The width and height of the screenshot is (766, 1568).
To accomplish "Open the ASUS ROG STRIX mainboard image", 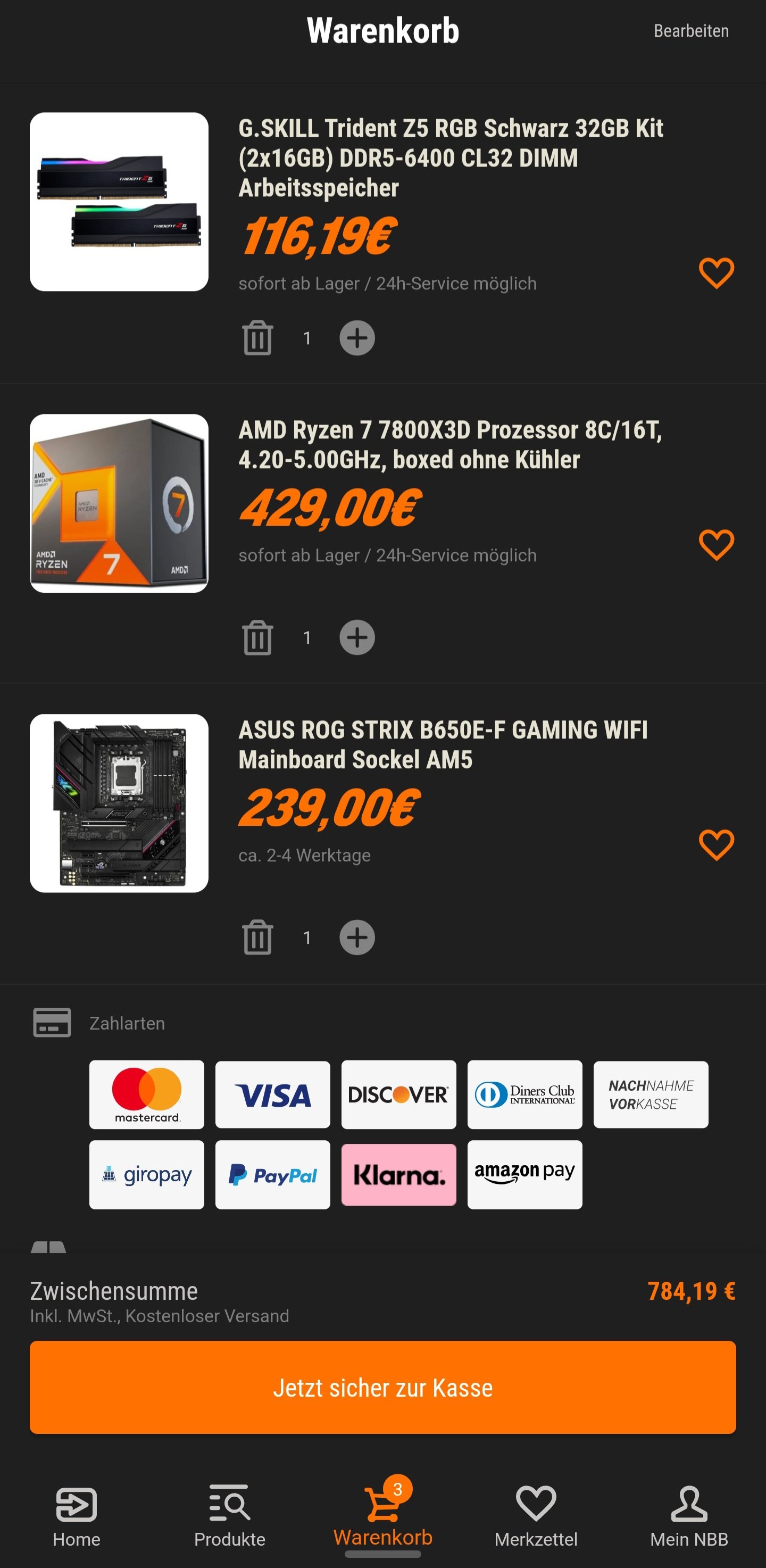I will [x=119, y=803].
